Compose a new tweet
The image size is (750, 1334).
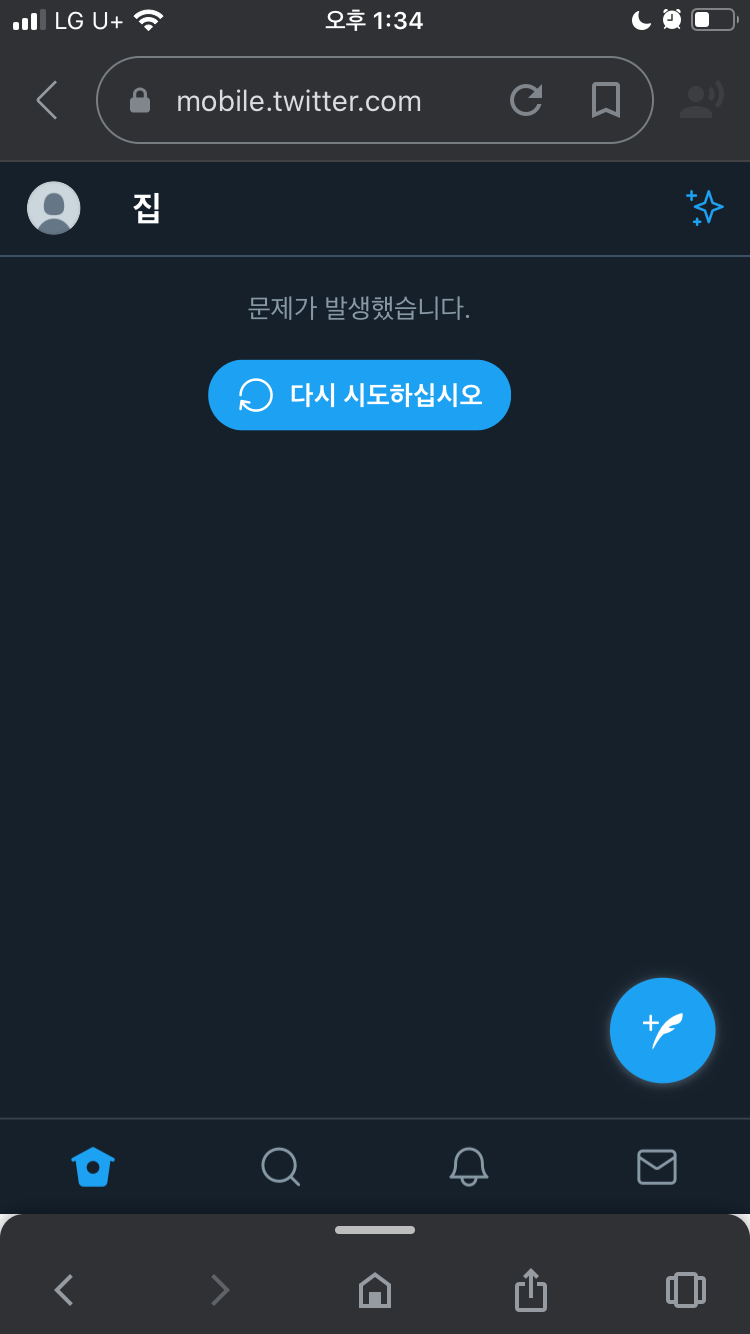pos(662,1030)
